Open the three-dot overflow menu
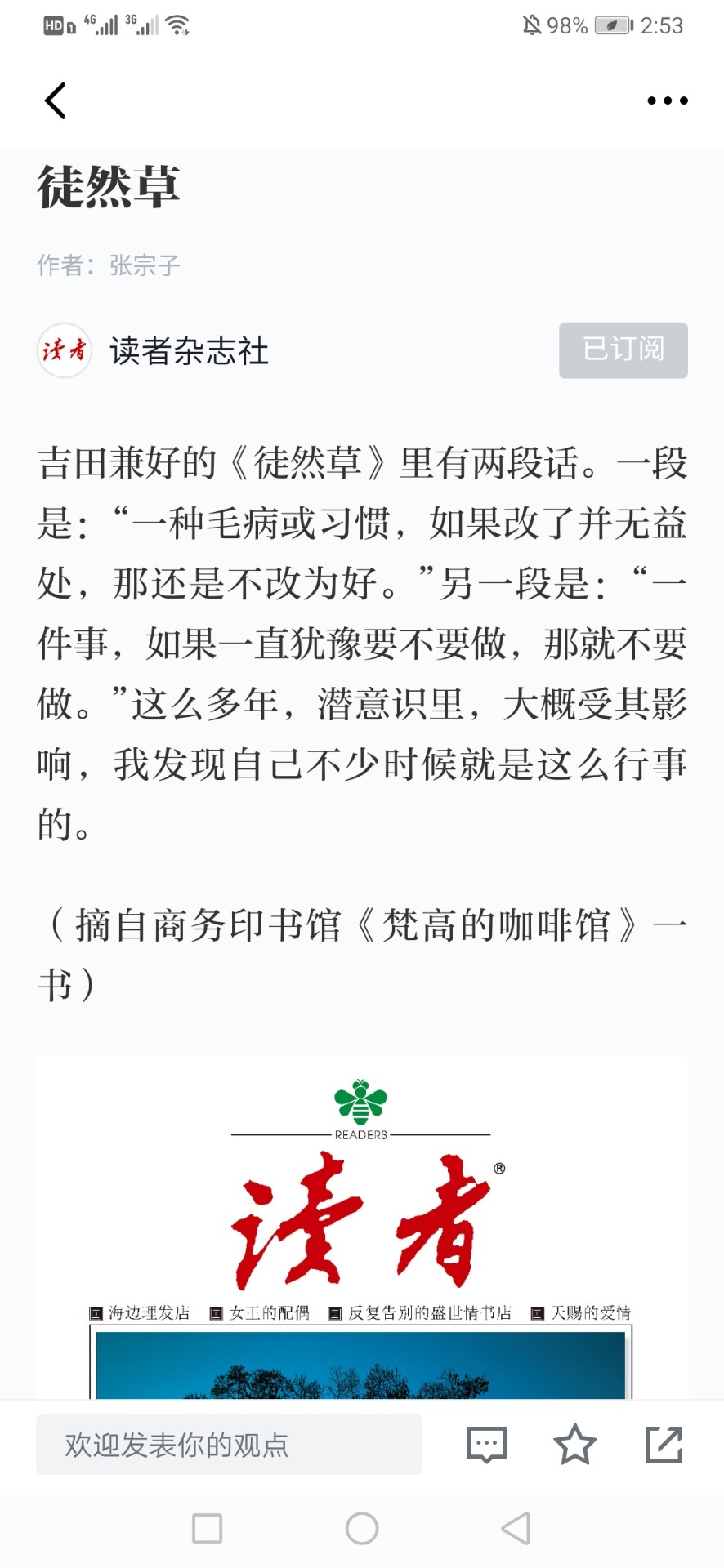This screenshot has width=724, height=1568. pos(667,100)
